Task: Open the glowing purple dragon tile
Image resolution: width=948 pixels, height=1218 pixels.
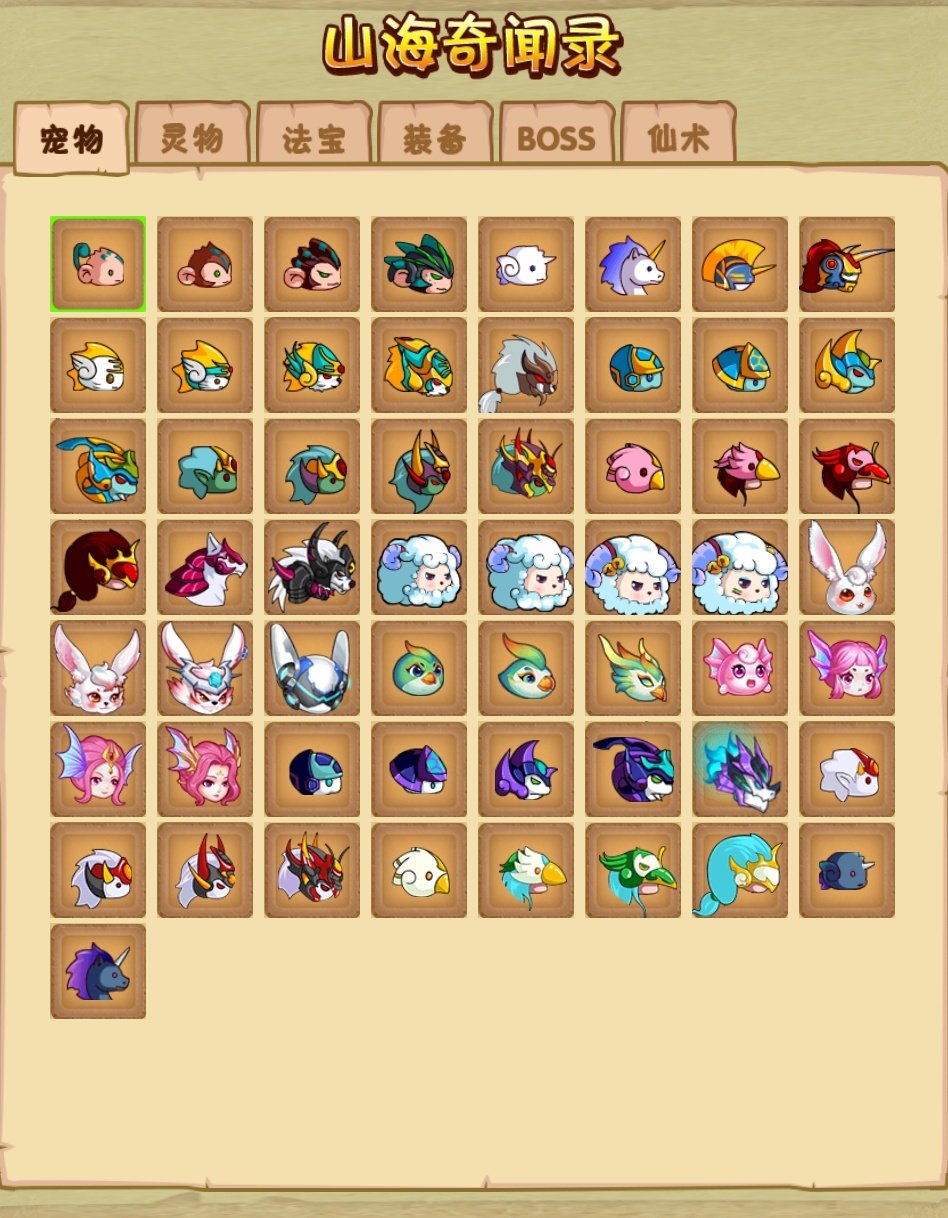Action: [x=739, y=770]
